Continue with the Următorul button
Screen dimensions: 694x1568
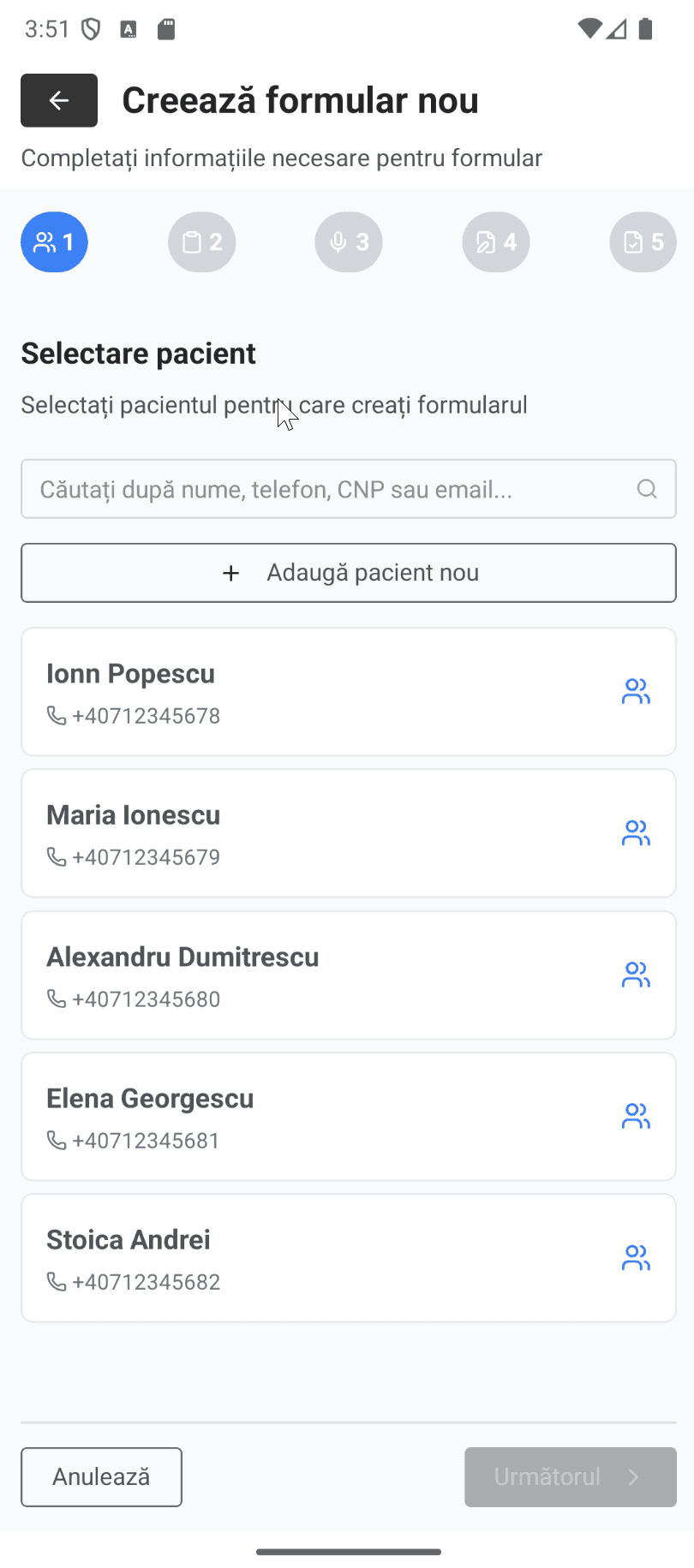[x=571, y=1477]
